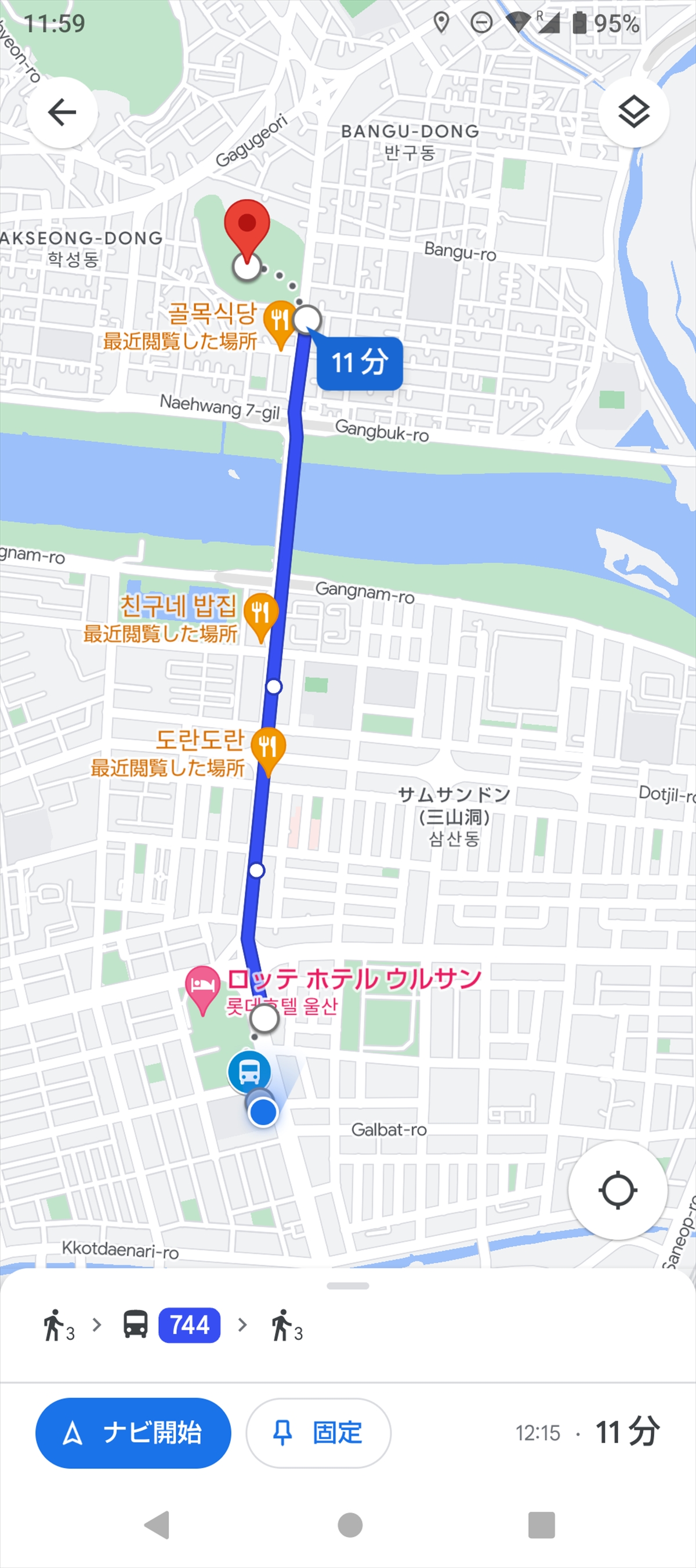Go back using the arrow button
The image size is (696, 1568).
[x=62, y=113]
